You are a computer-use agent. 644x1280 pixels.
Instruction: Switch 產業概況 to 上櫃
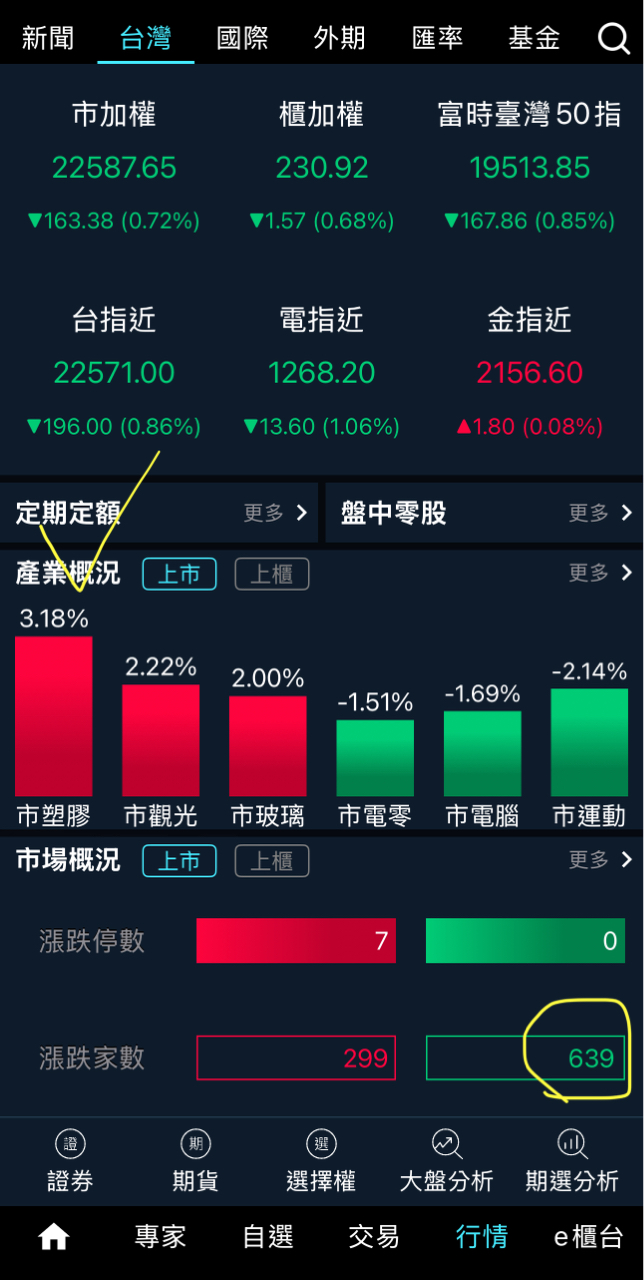(x=272, y=574)
